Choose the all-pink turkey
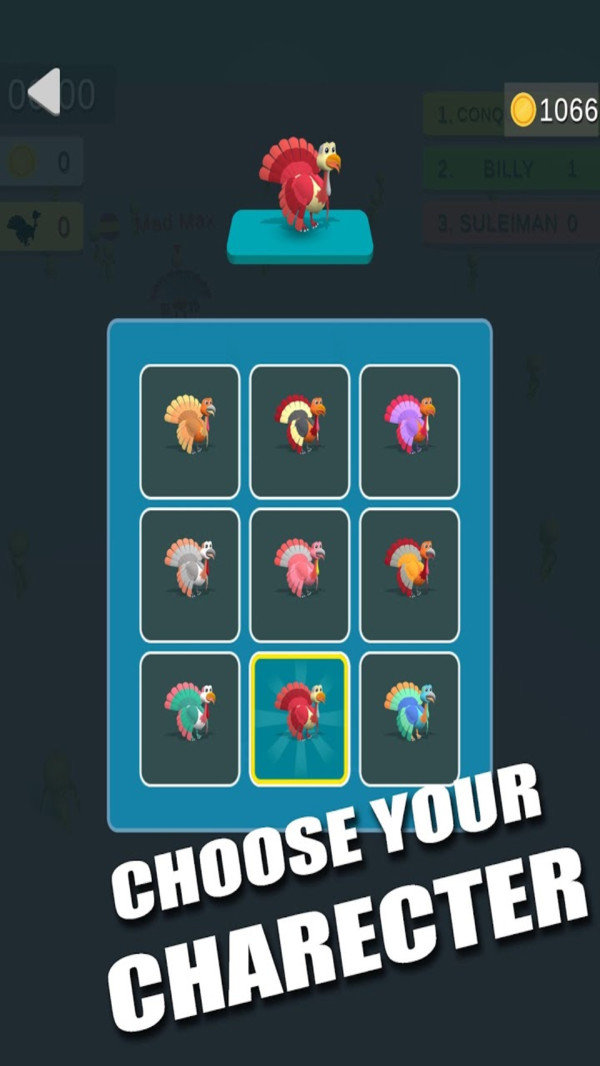 [x=300, y=575]
